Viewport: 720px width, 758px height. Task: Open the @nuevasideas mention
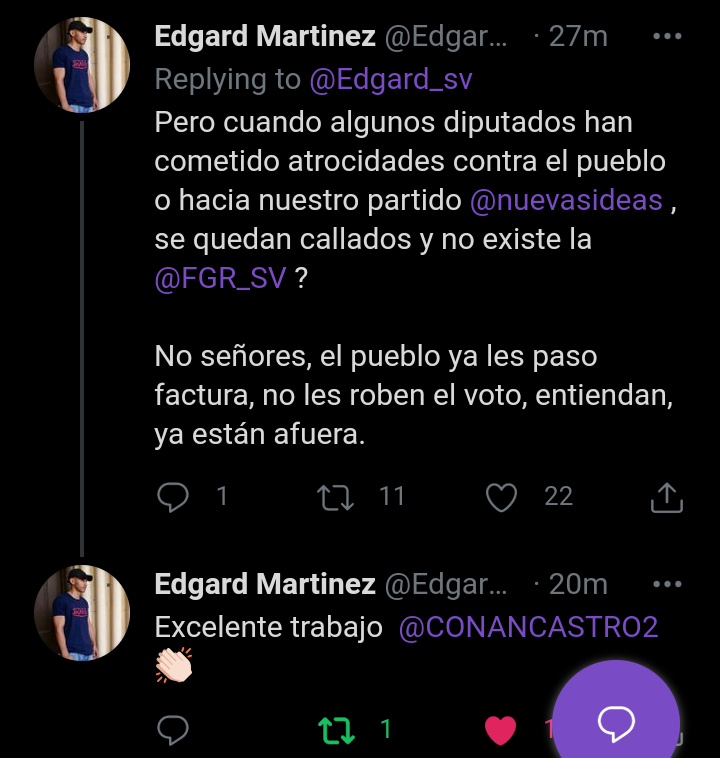tap(566, 200)
